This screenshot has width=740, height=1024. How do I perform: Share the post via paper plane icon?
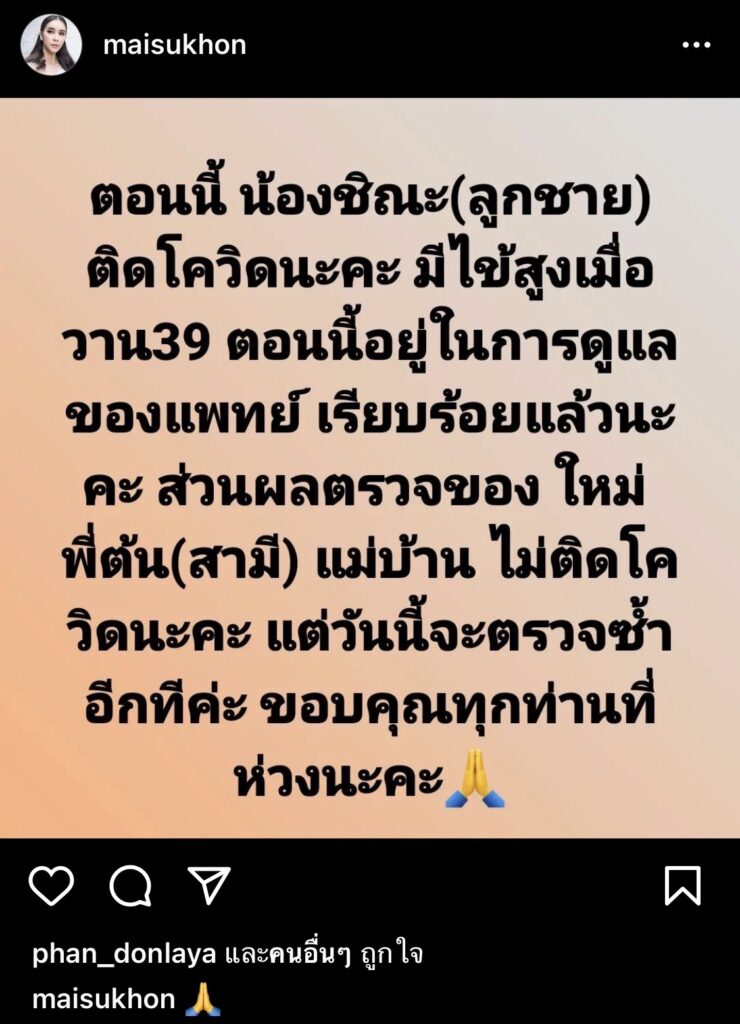[x=209, y=885]
